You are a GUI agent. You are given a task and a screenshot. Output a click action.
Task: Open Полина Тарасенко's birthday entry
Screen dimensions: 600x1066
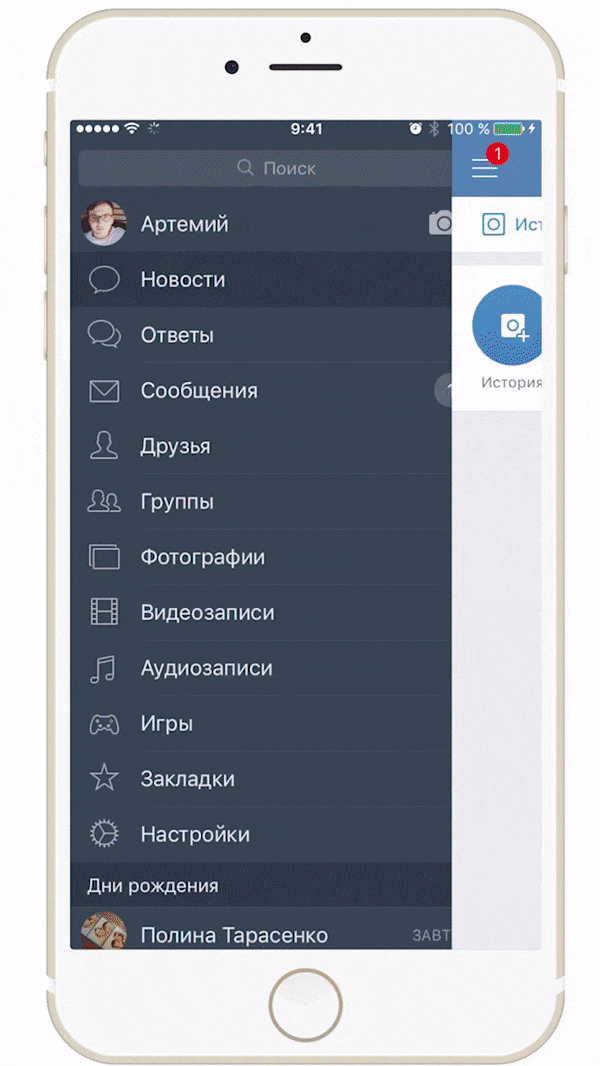(x=234, y=935)
